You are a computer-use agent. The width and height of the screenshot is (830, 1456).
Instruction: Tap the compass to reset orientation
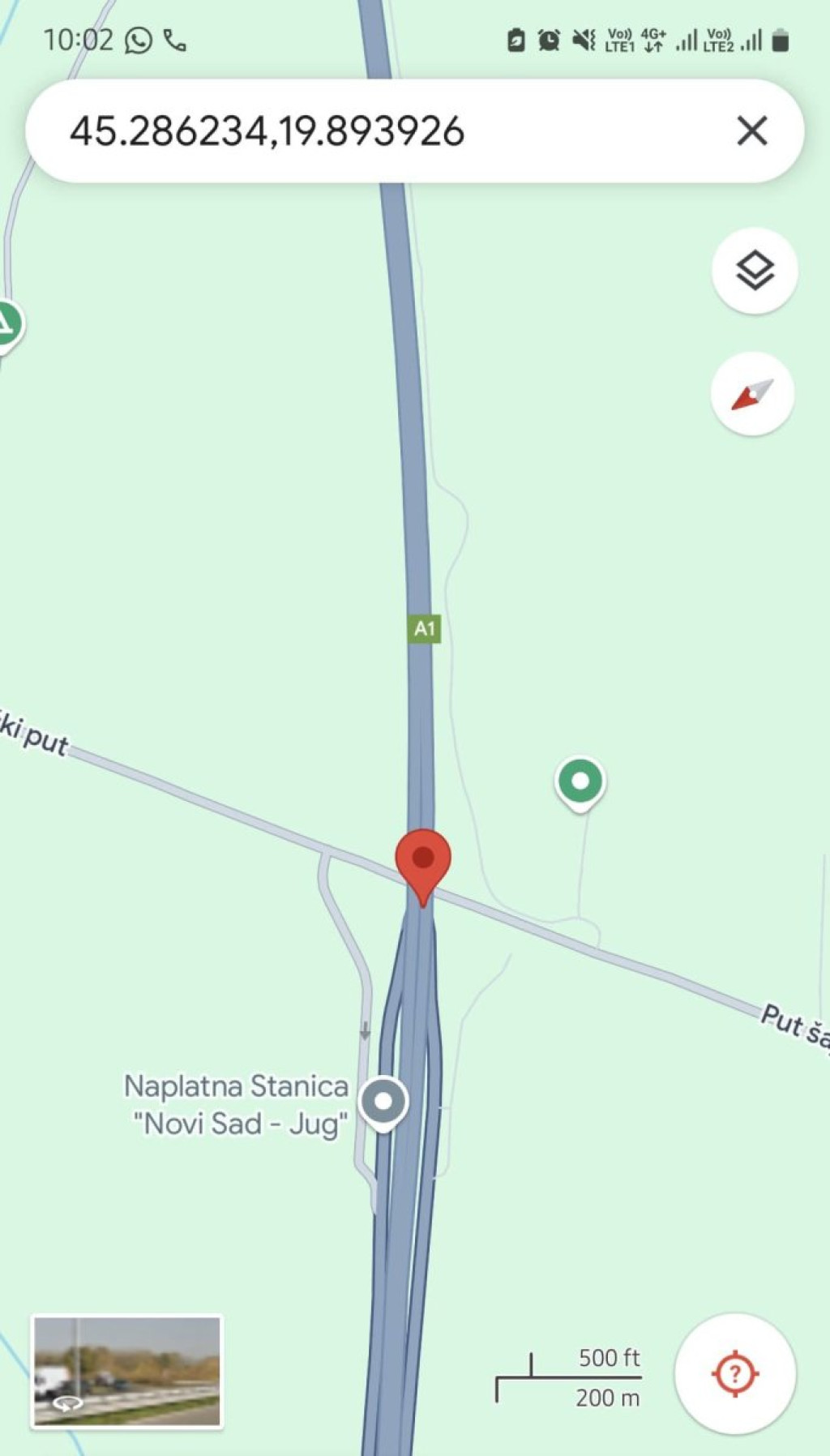click(x=752, y=394)
